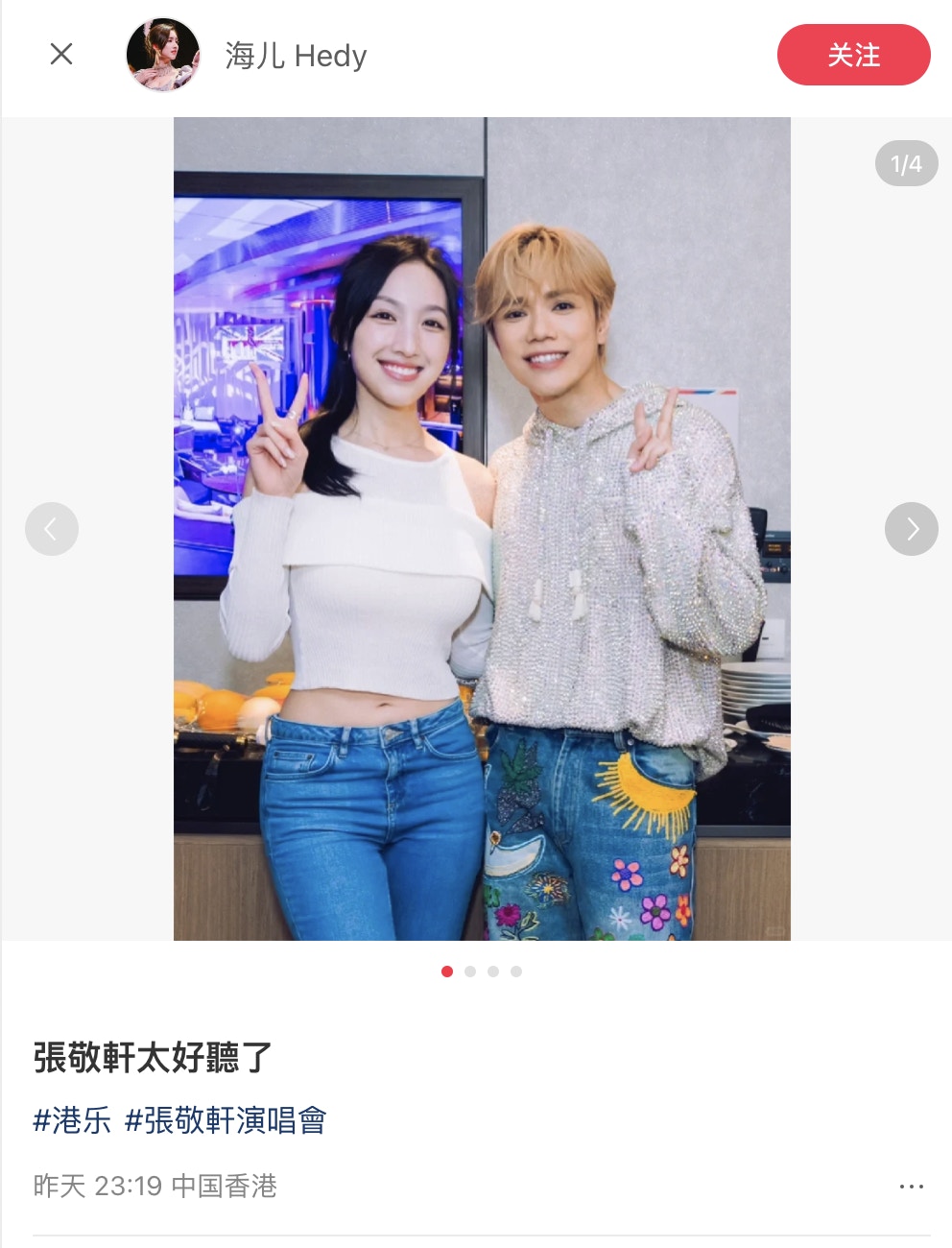Open 海儿 Hedy's profile avatar
Viewport: 952px width, 1248px height.
[163, 55]
